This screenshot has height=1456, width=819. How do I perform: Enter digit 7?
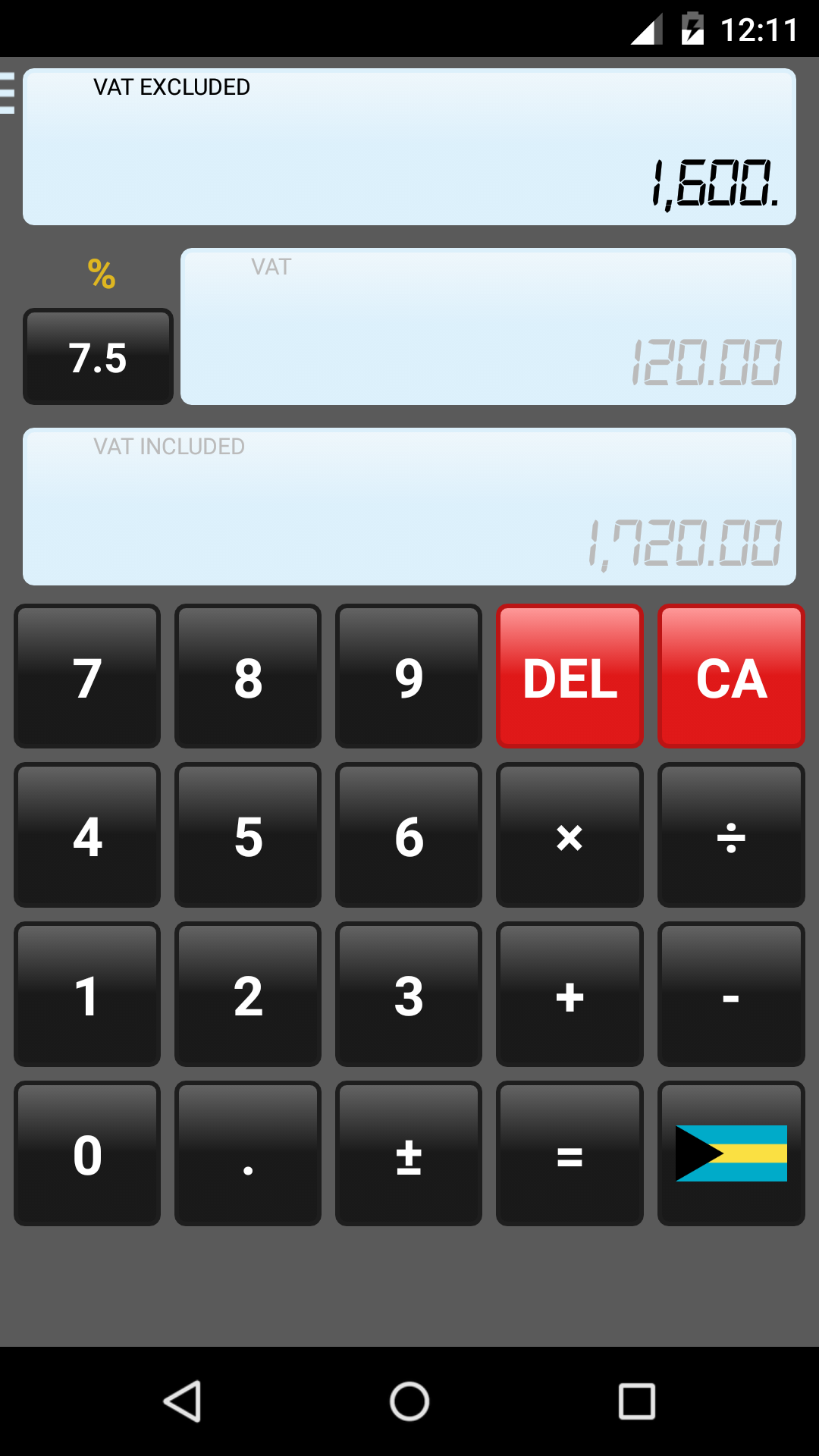point(87,676)
